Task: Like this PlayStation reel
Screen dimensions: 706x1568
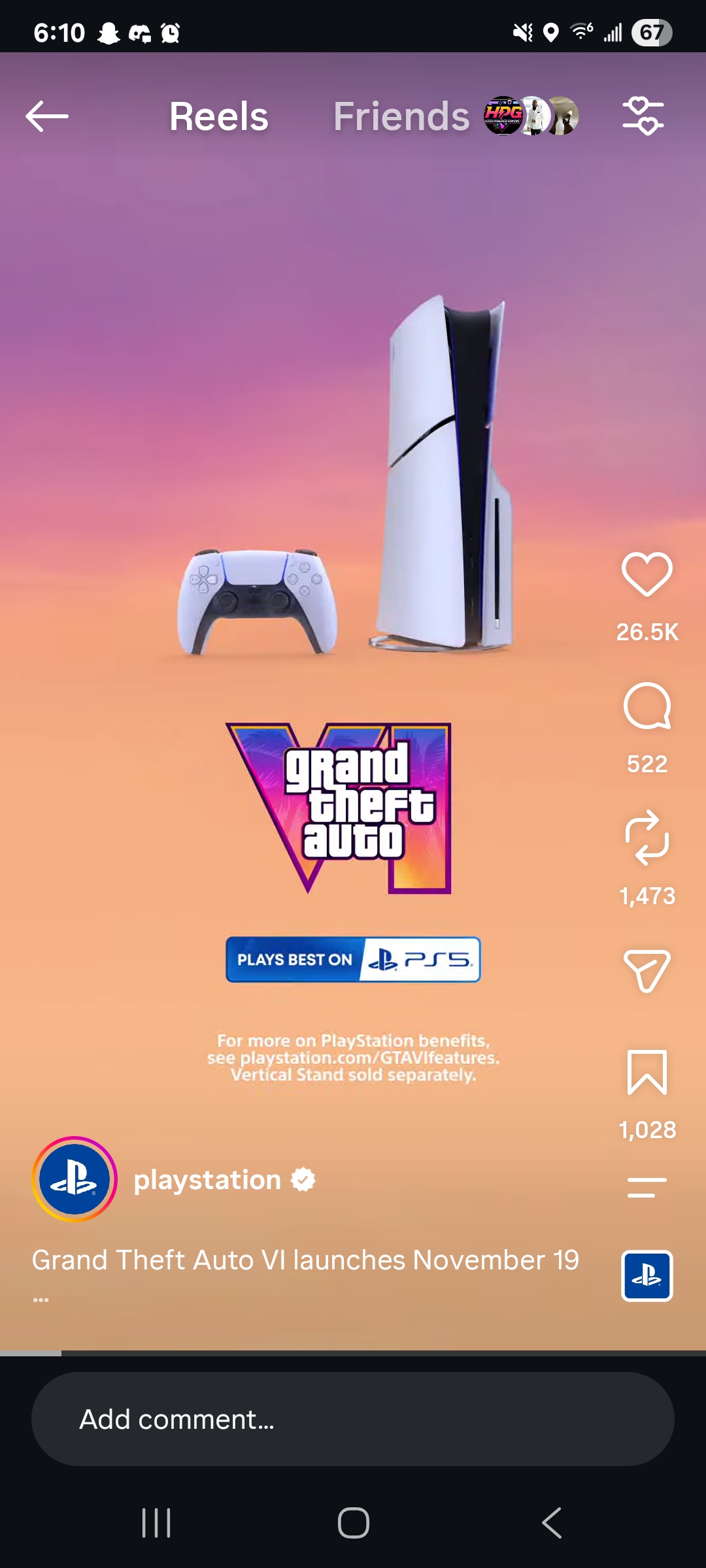Action: tap(647, 574)
